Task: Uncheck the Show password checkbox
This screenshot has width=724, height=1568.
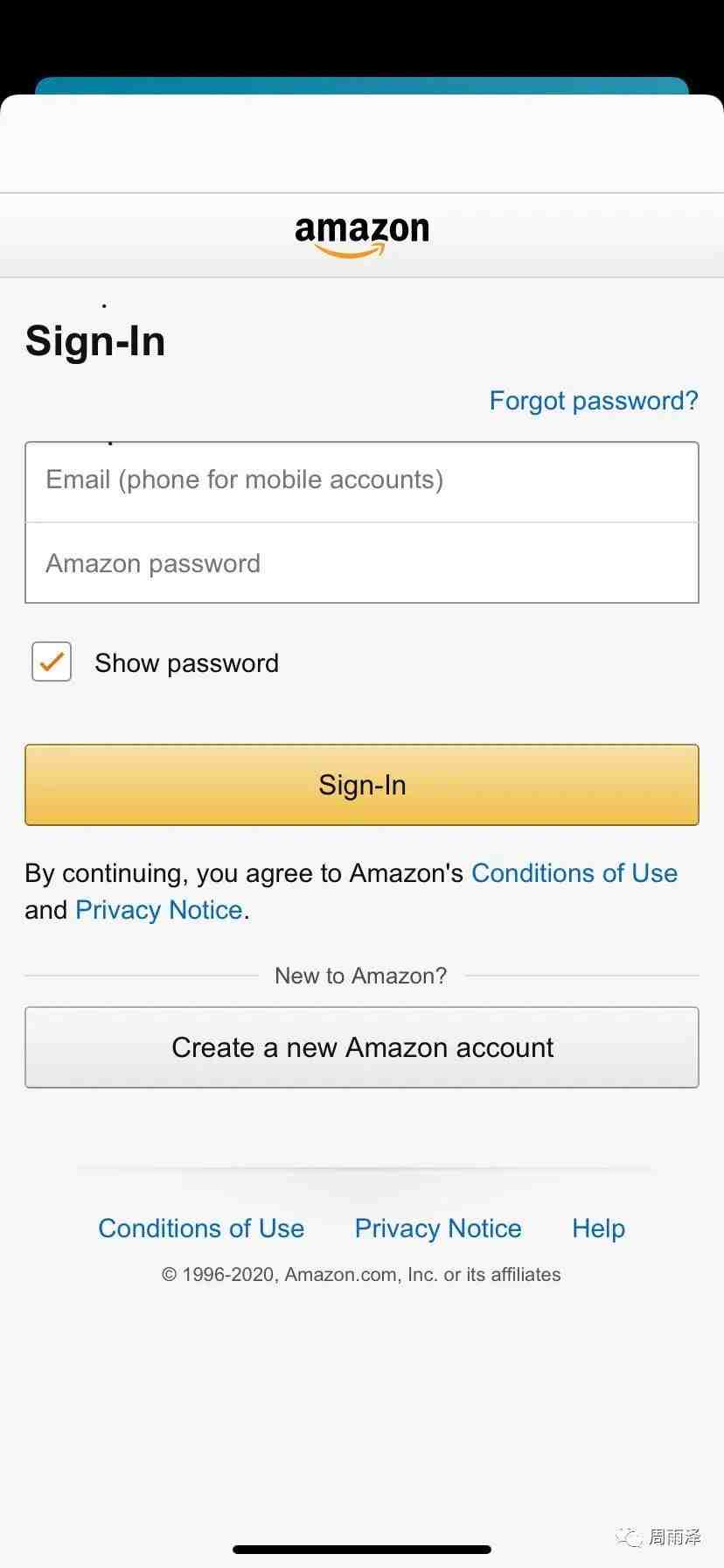Action: point(52,661)
